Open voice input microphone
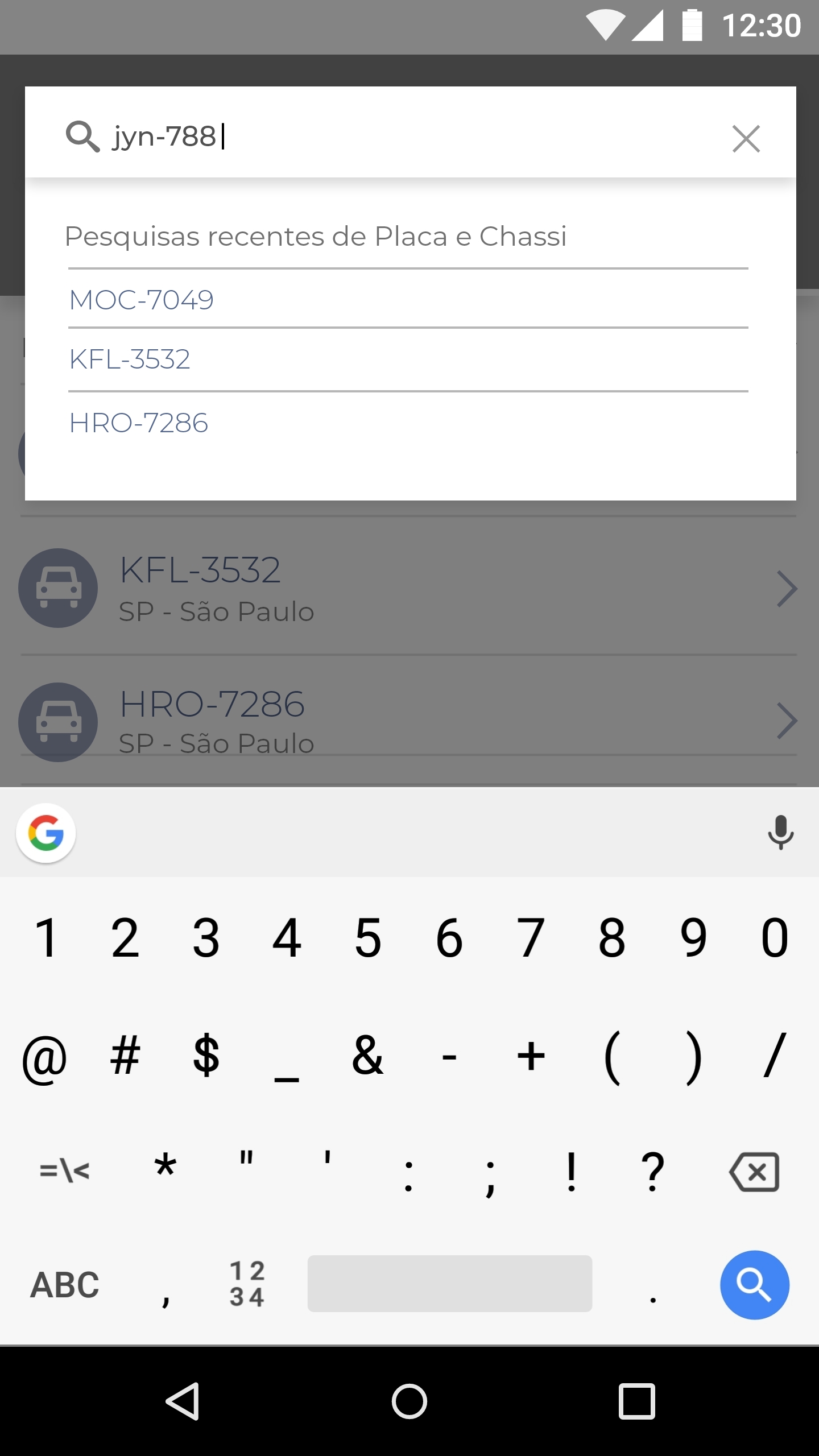This screenshot has height=1456, width=819. tap(780, 832)
